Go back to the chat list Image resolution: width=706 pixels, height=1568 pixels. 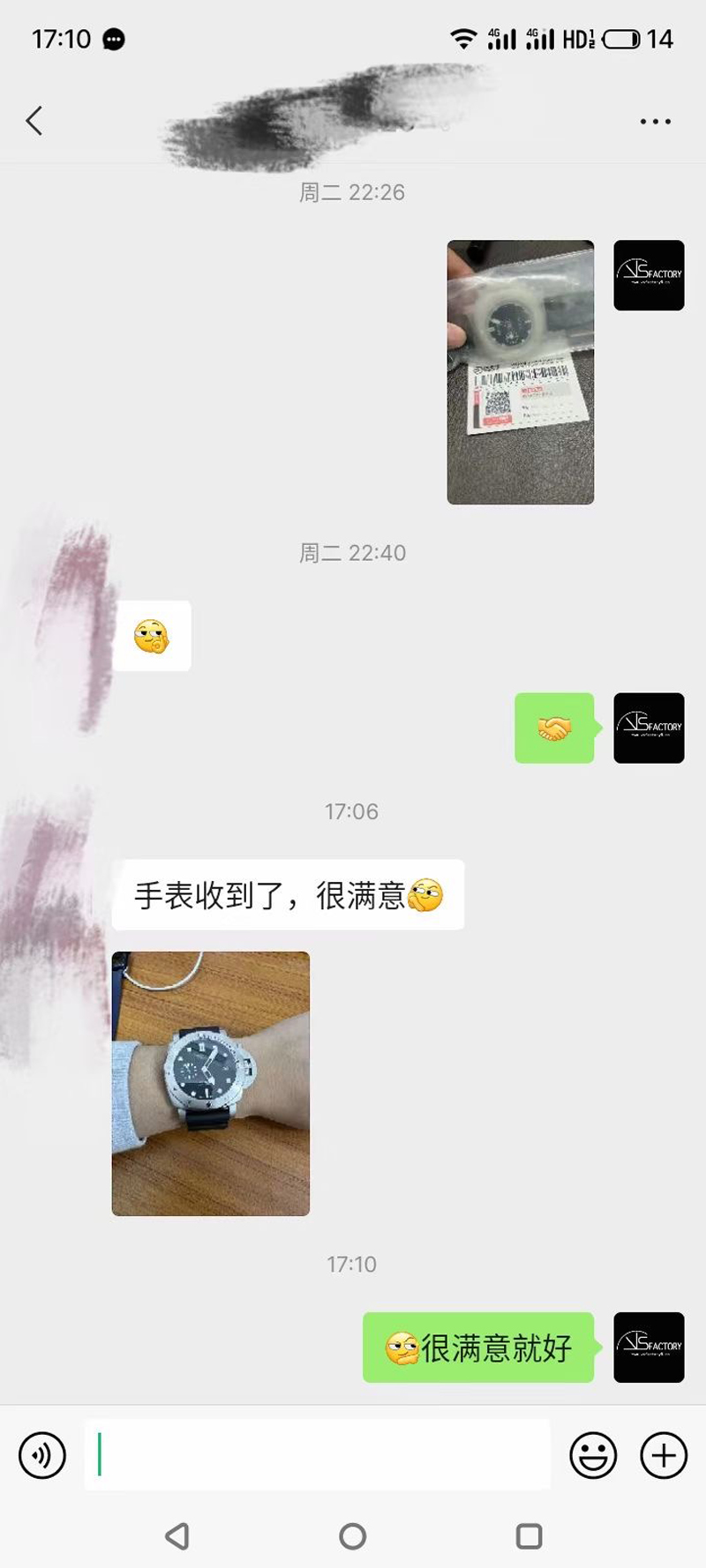(34, 121)
